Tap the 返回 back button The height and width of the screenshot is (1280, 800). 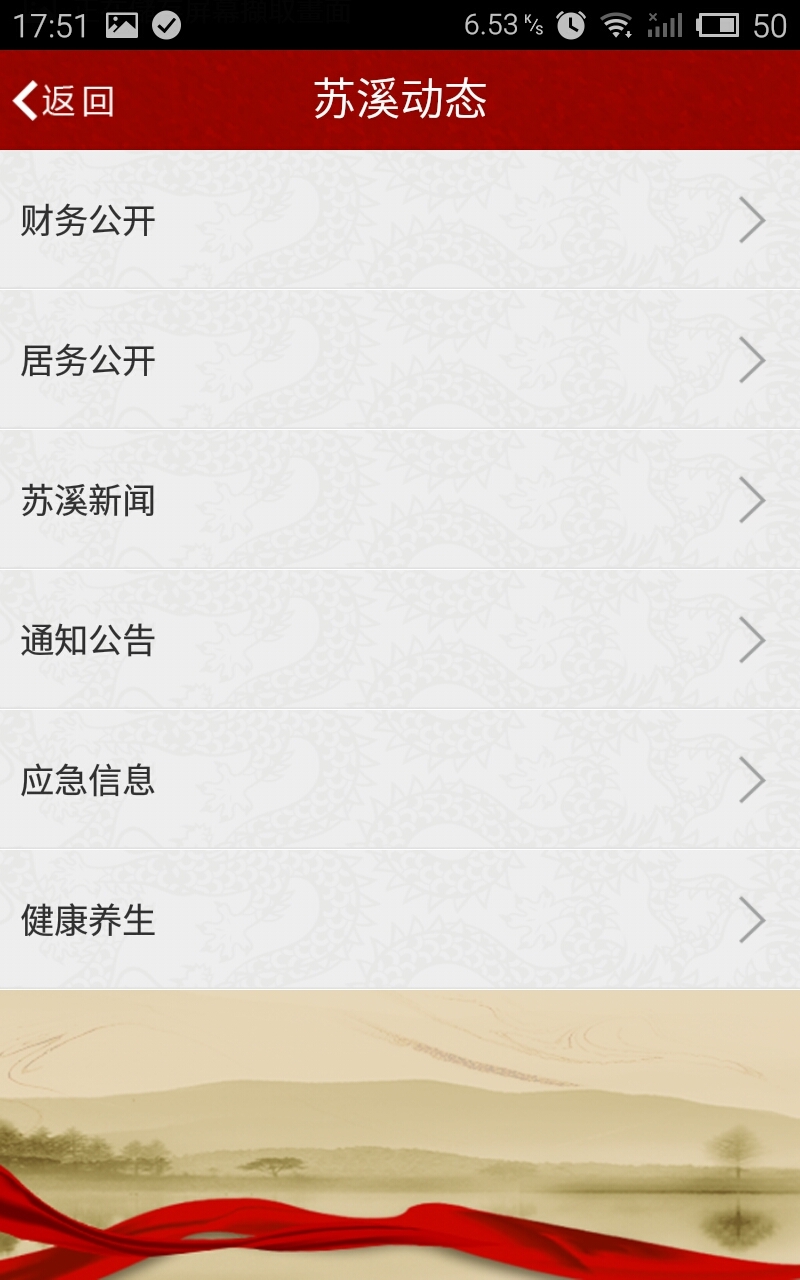tap(63, 101)
